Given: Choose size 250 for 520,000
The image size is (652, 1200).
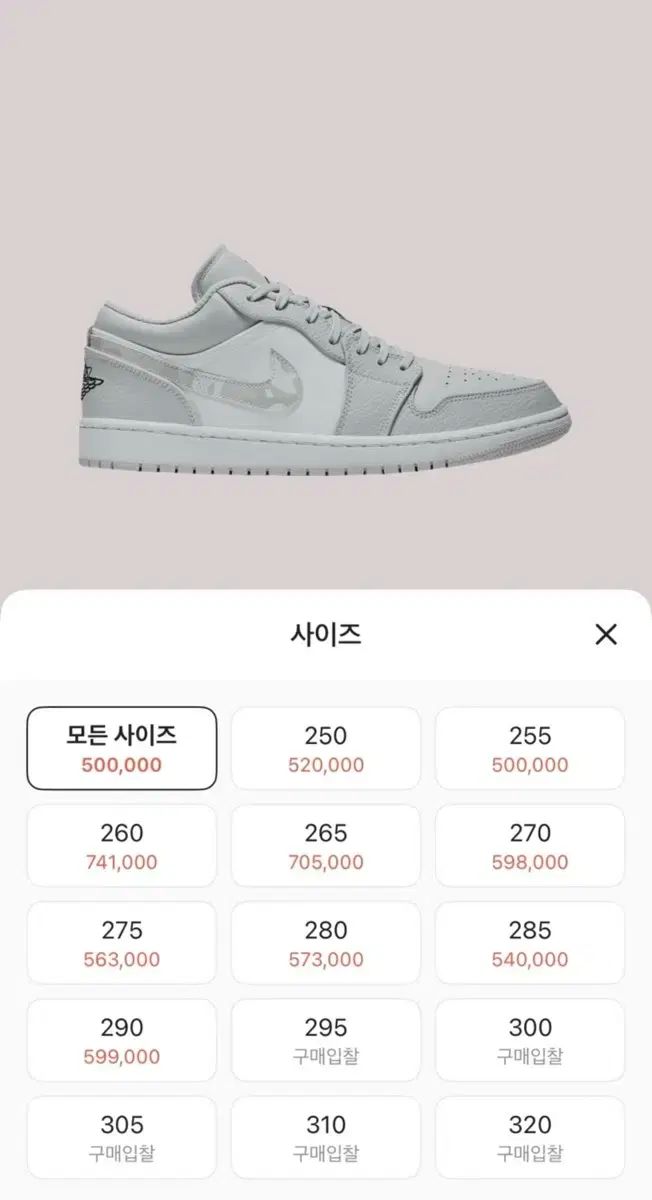Looking at the screenshot, I should point(326,749).
